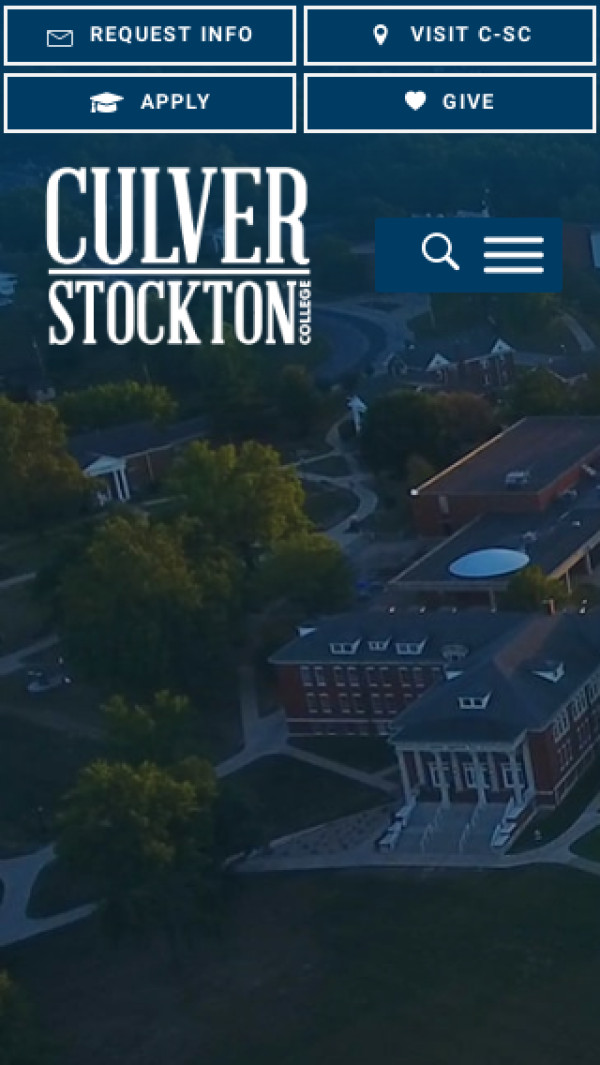Select the Apply button

(x=150, y=102)
